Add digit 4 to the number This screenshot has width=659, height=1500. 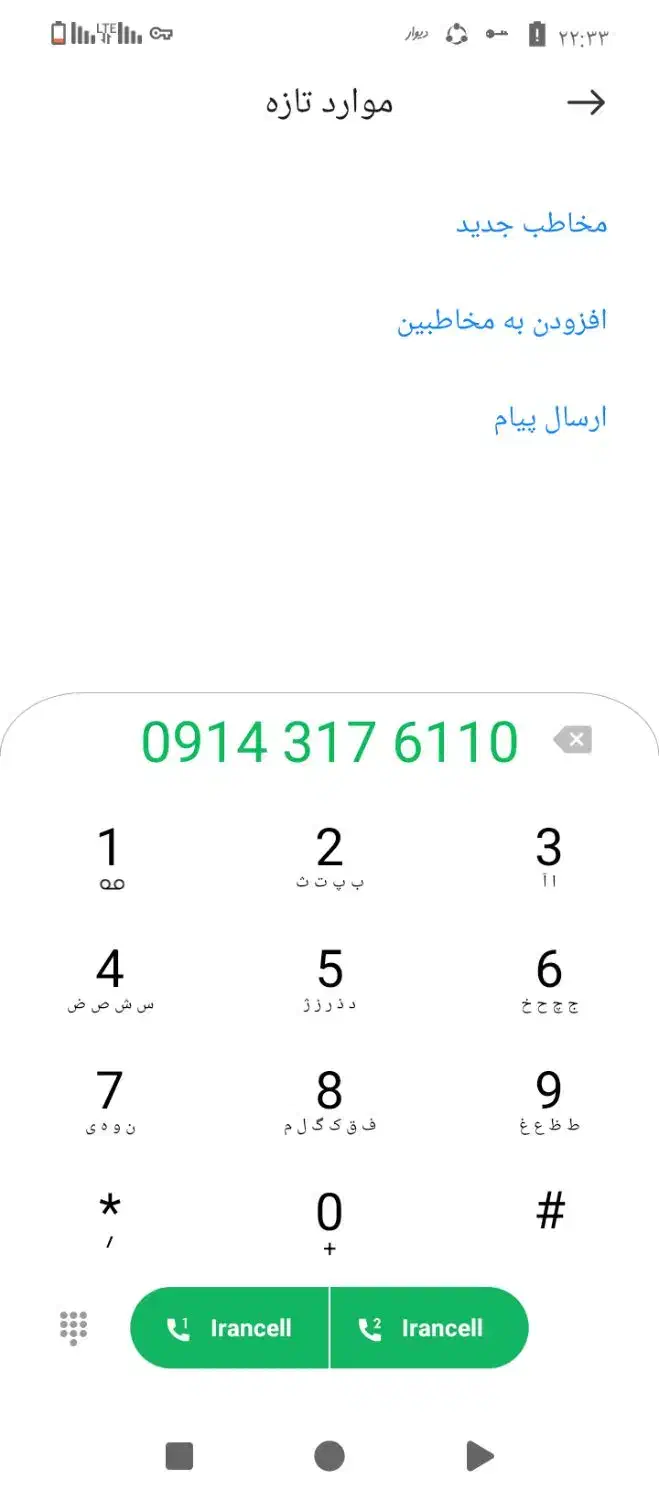pyautogui.click(x=110, y=979)
